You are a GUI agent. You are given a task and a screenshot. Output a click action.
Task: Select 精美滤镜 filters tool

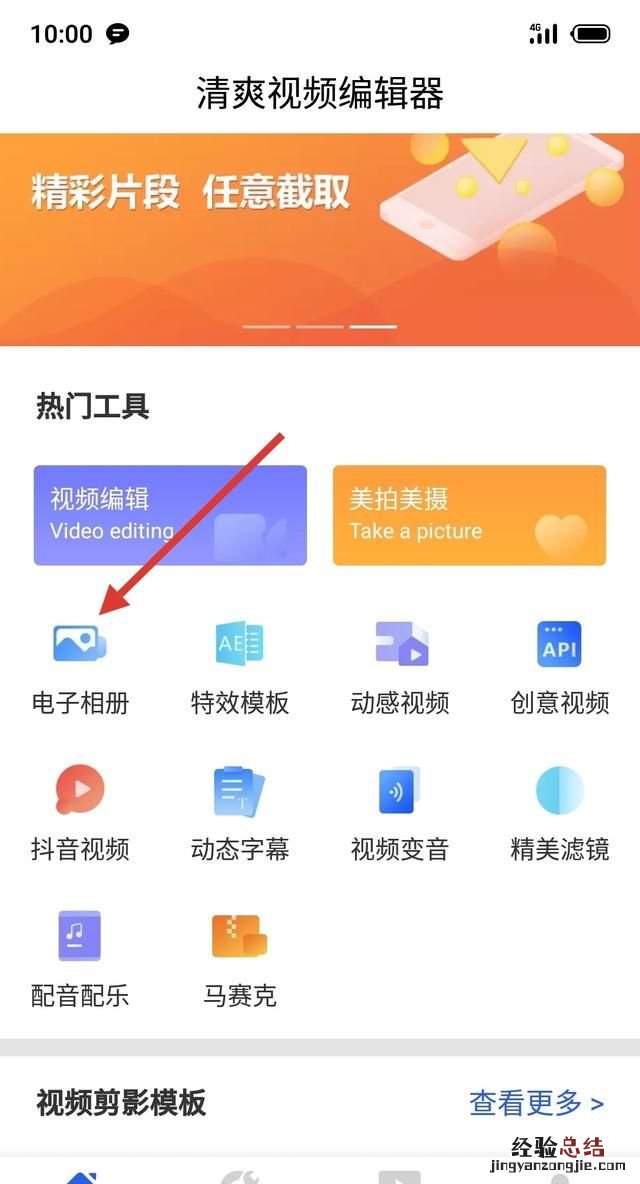560,812
